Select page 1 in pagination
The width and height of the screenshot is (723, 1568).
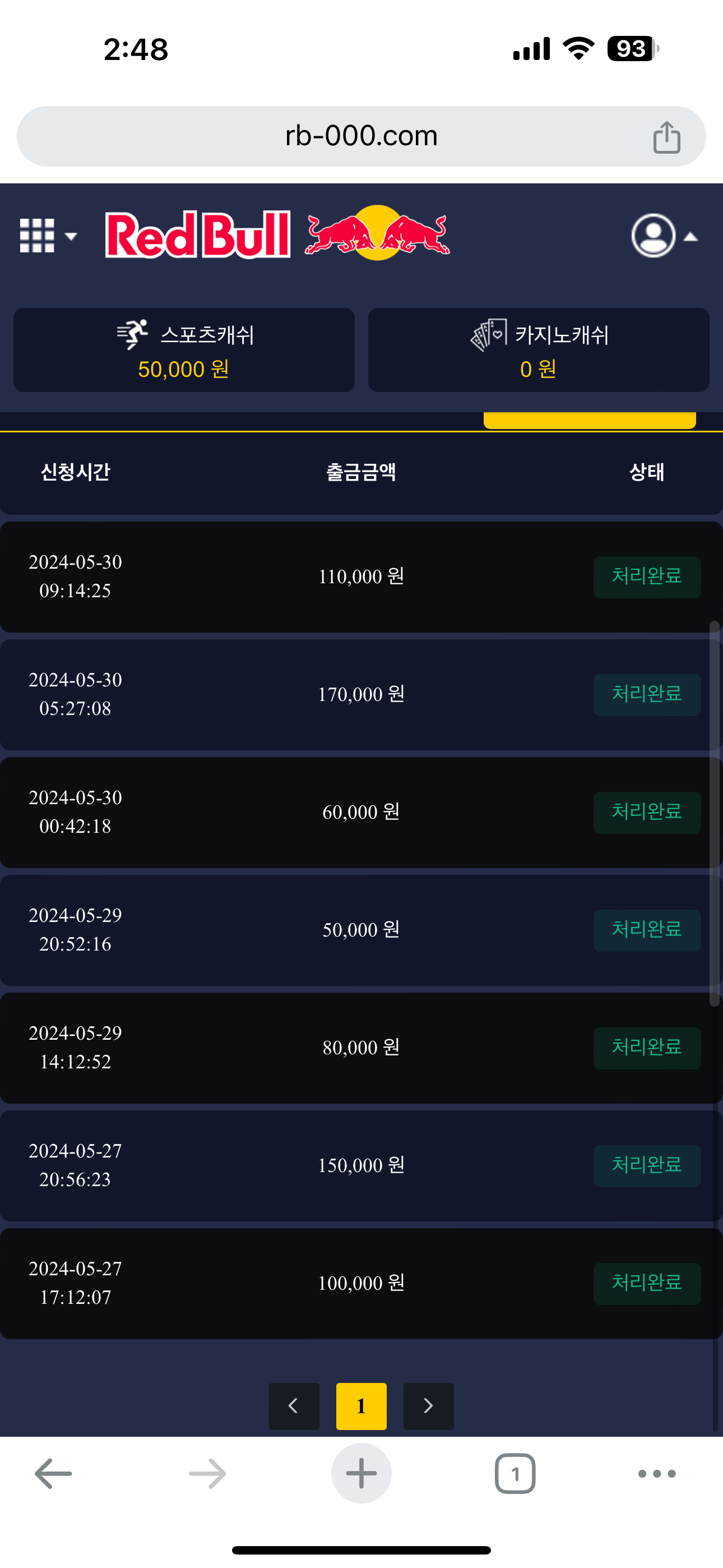point(361,1405)
